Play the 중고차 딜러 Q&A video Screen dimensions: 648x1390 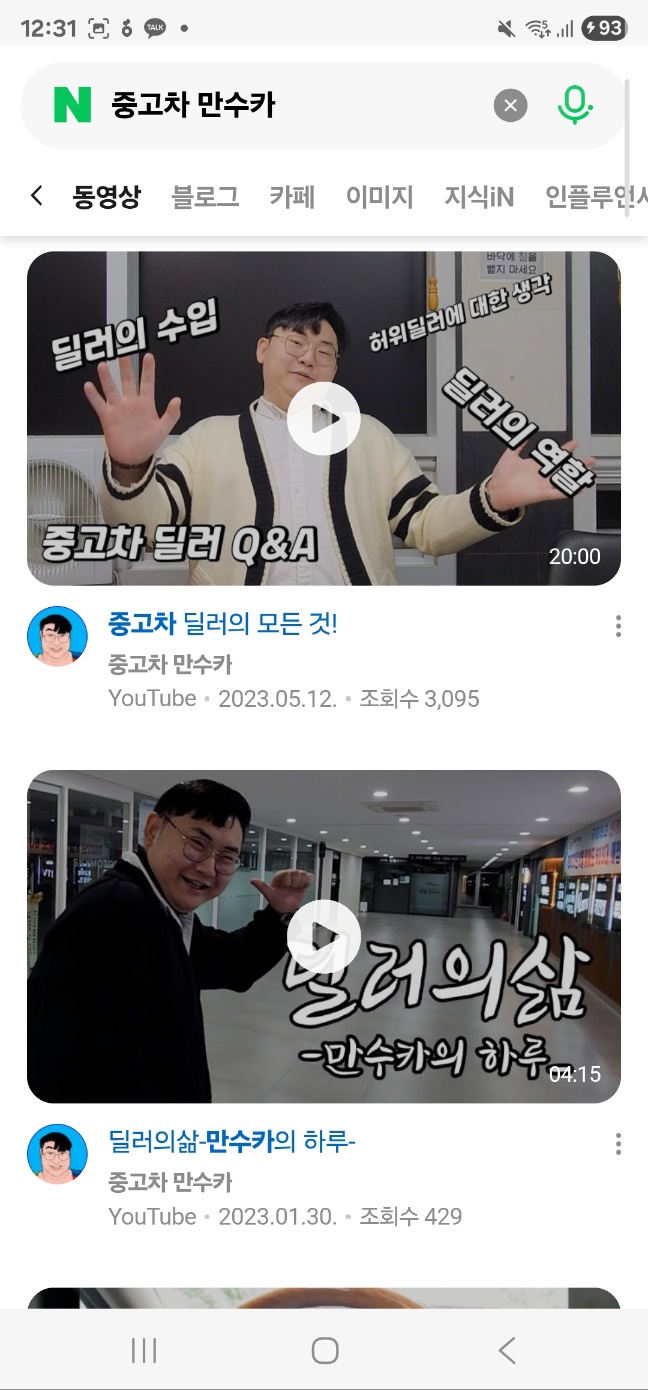pyautogui.click(x=323, y=418)
